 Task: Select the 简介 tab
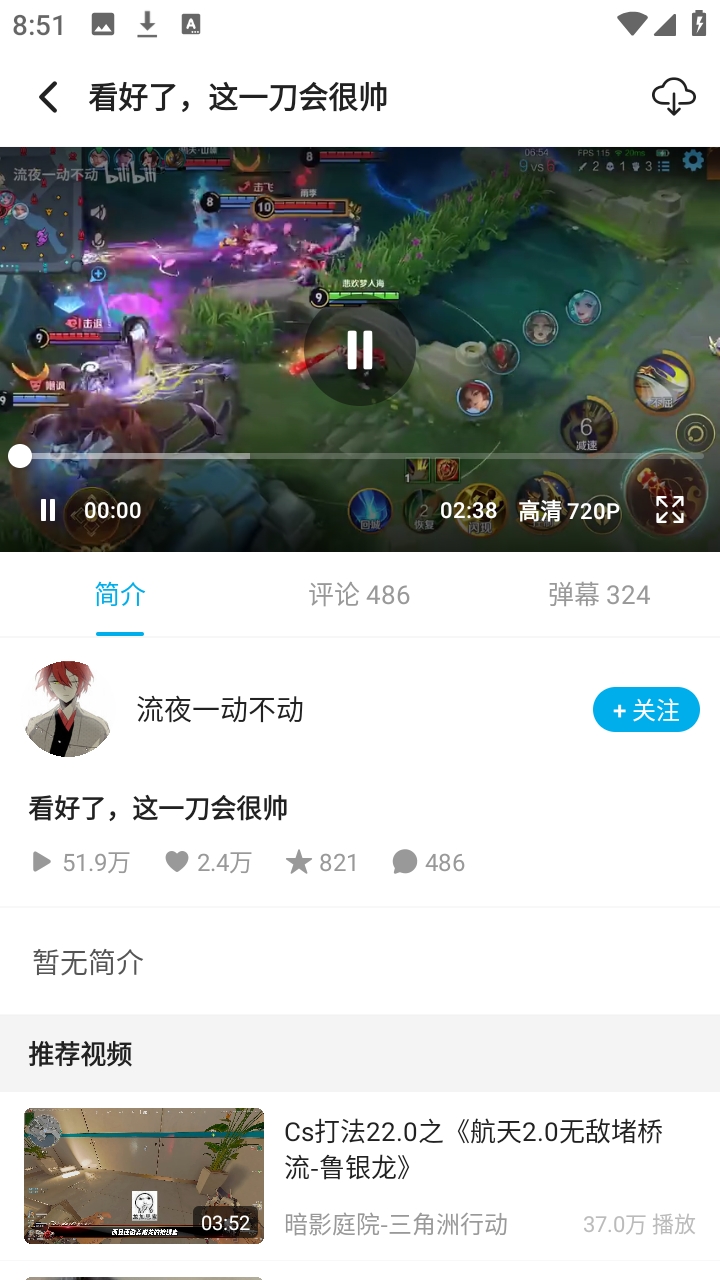pyautogui.click(x=120, y=595)
